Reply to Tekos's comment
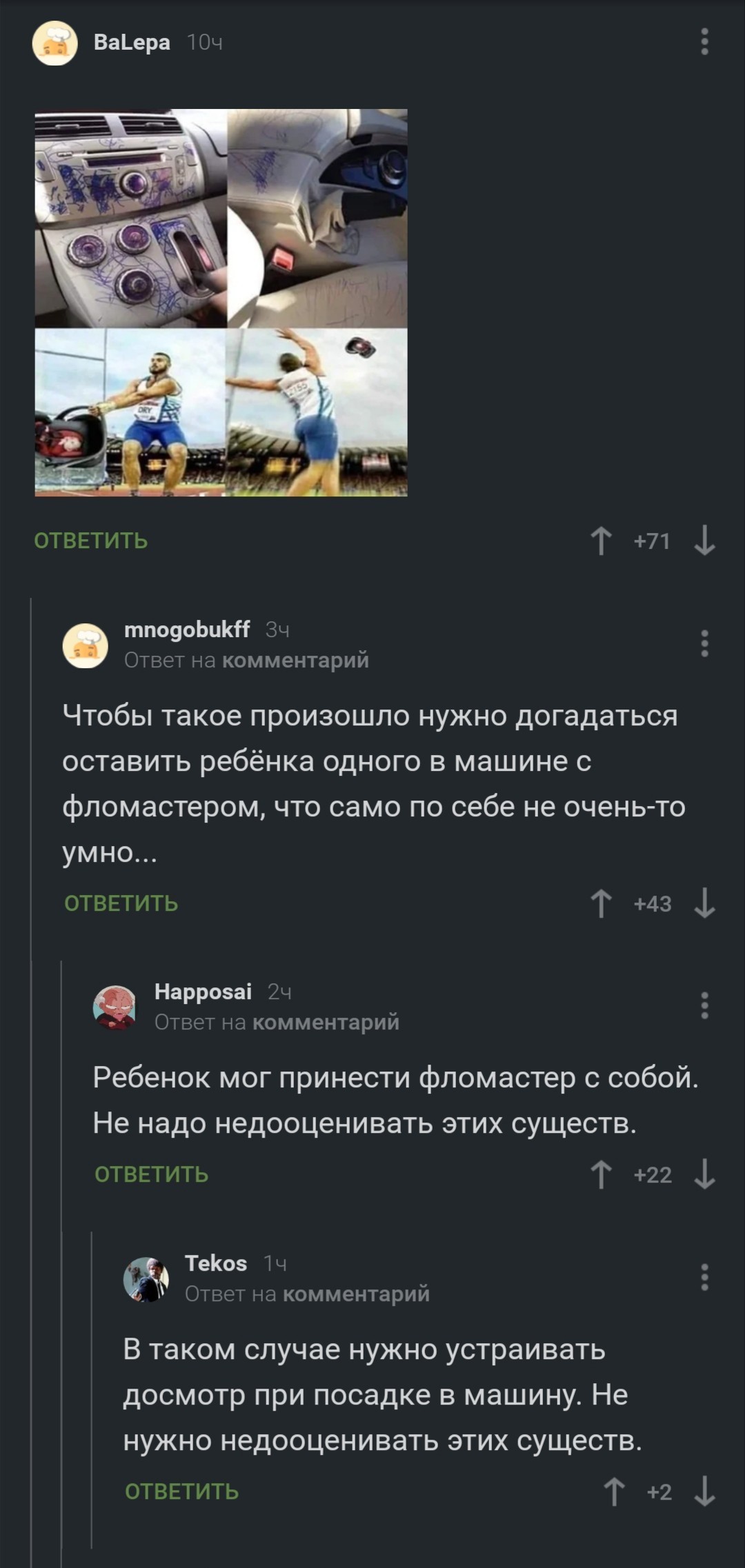Image resolution: width=745 pixels, height=1568 pixels. (182, 1491)
